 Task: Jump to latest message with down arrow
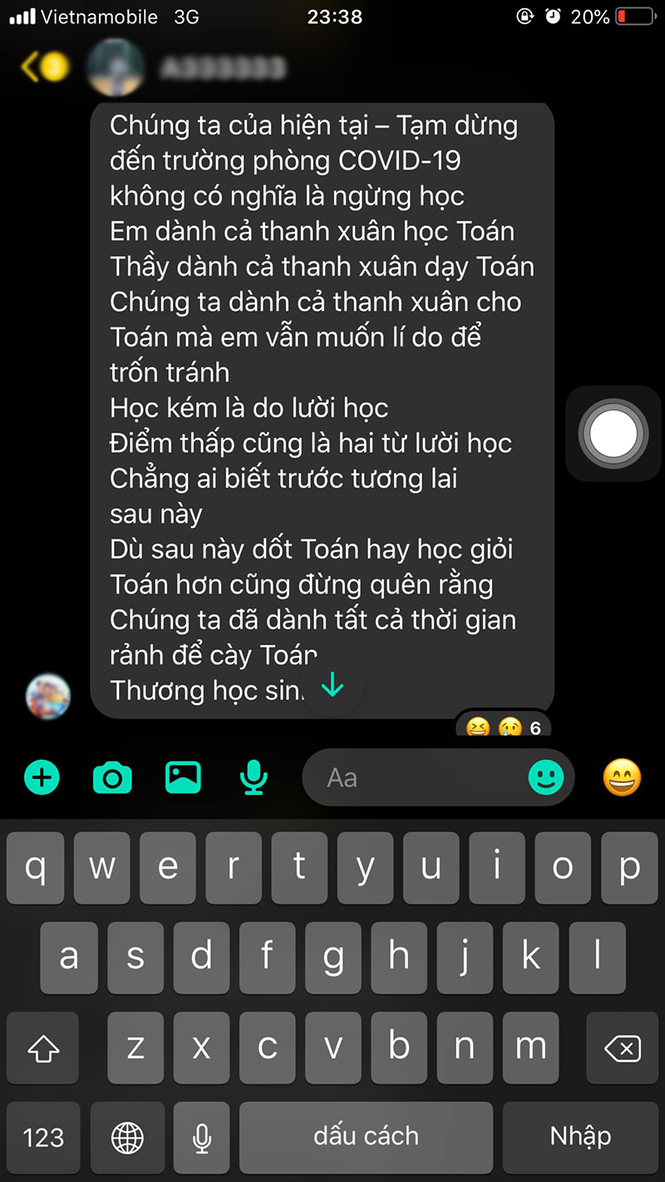tap(332, 686)
